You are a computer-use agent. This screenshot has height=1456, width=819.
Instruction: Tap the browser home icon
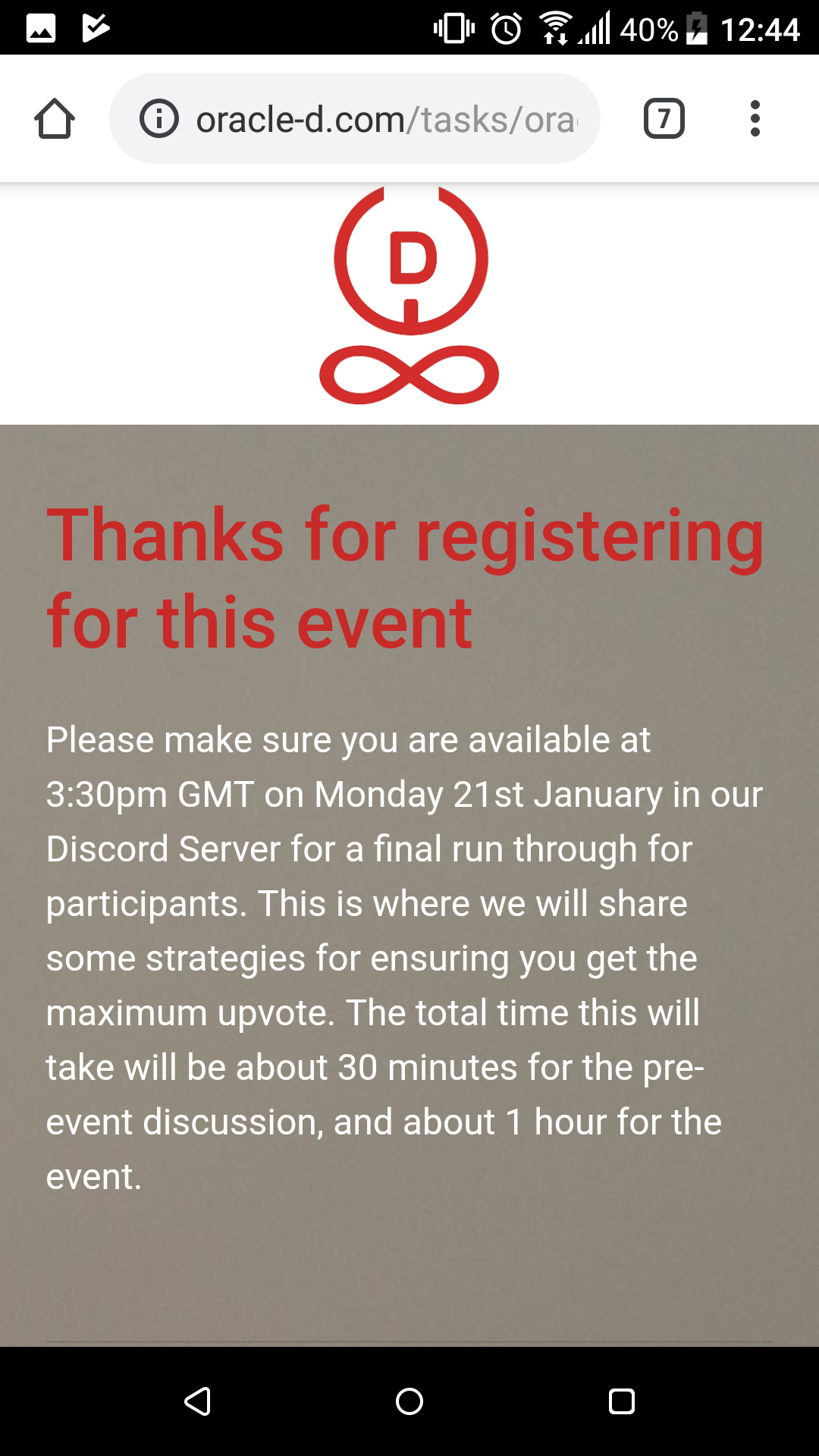pos(55,119)
